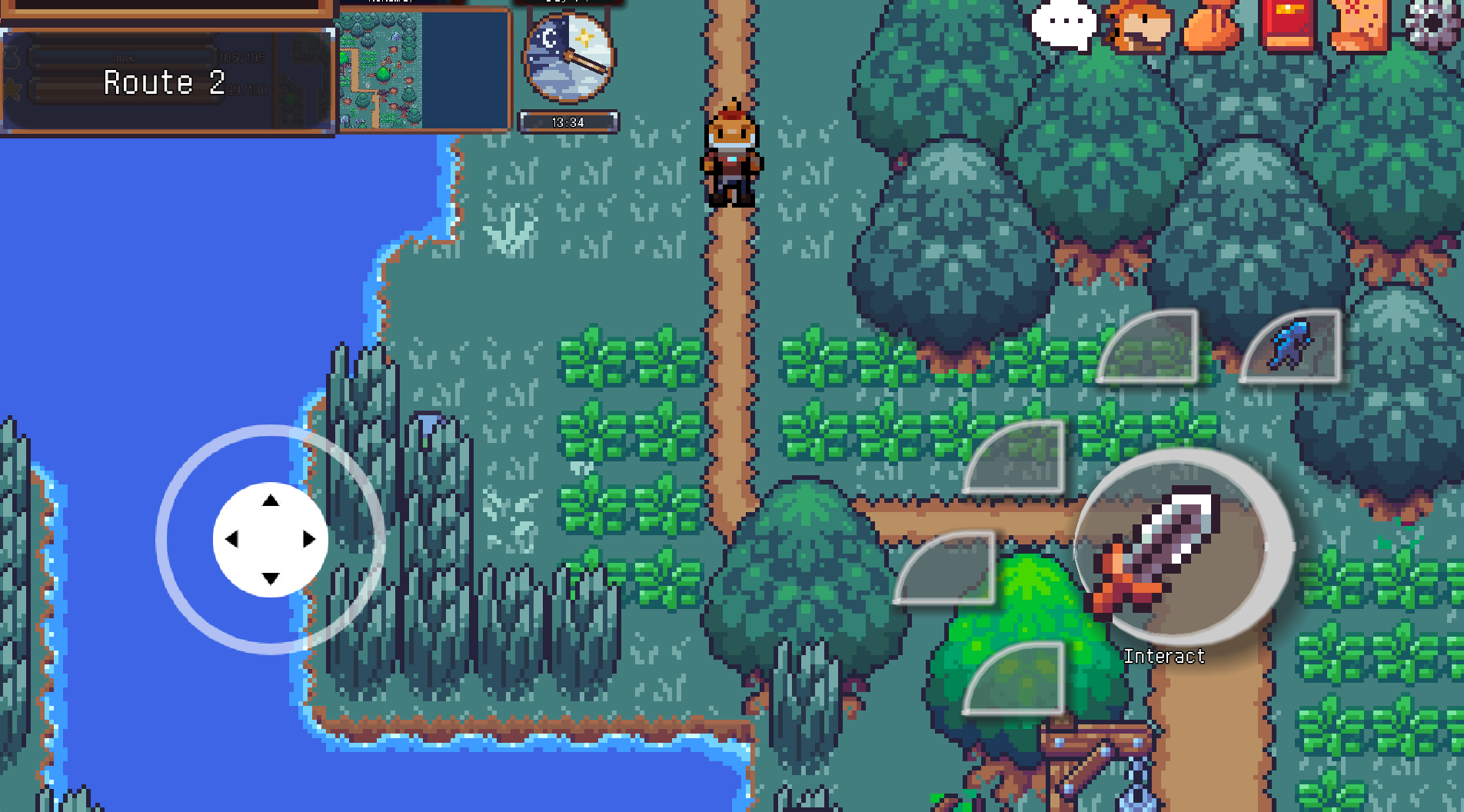This screenshot has height=812, width=1464.
Task: Open the creature party icon
Action: pyautogui.click(x=1138, y=26)
